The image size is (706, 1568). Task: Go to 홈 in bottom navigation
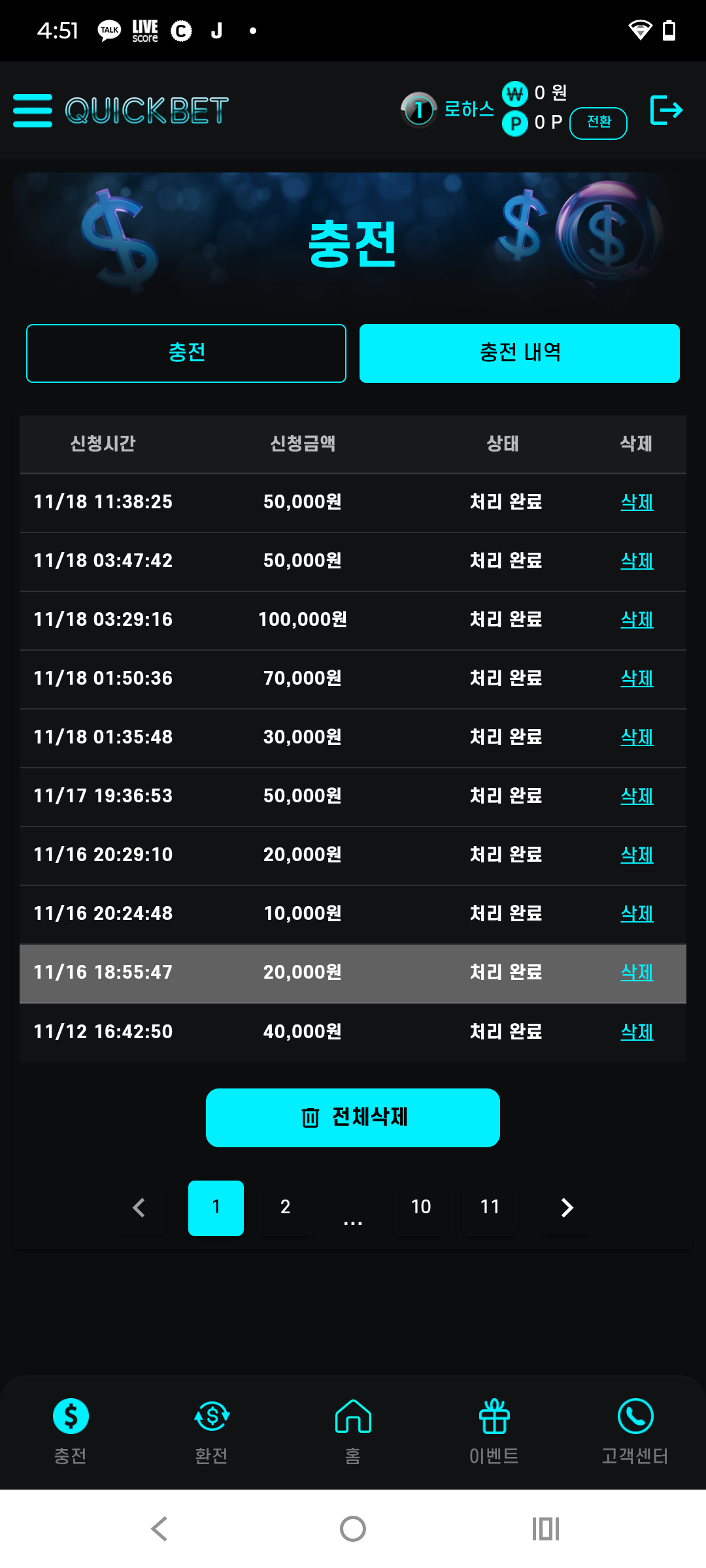pyautogui.click(x=353, y=1429)
